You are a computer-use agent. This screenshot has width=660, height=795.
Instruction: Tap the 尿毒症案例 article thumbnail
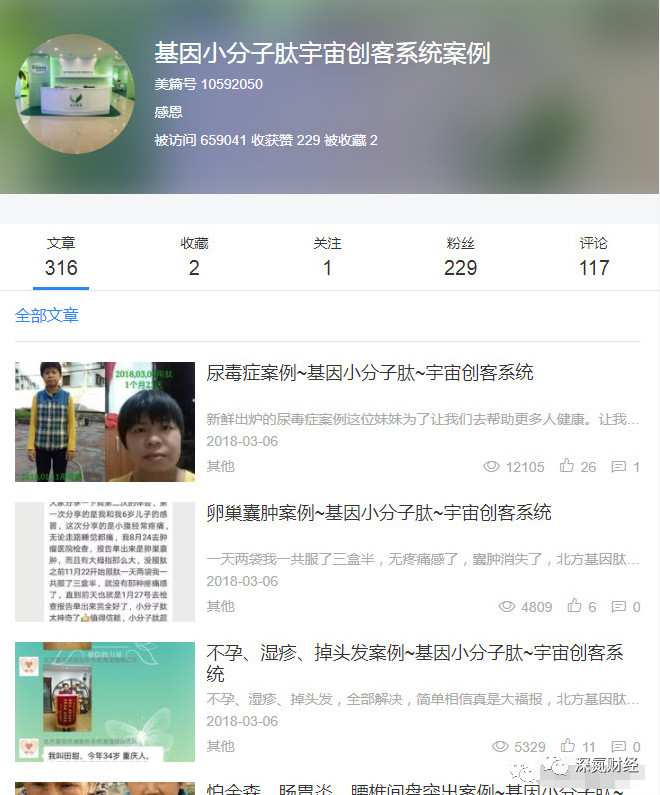tap(105, 422)
